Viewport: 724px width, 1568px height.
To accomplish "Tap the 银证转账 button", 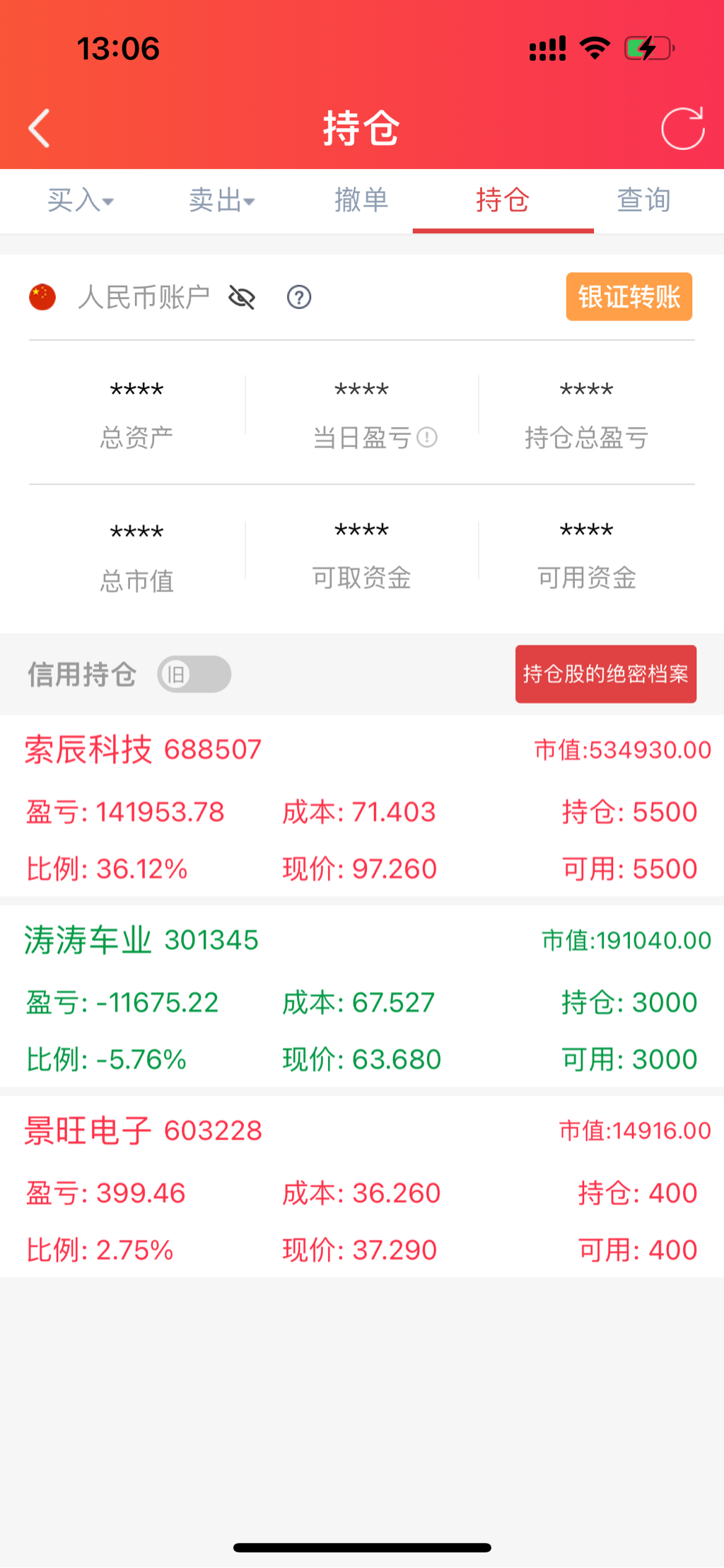I will (x=629, y=296).
